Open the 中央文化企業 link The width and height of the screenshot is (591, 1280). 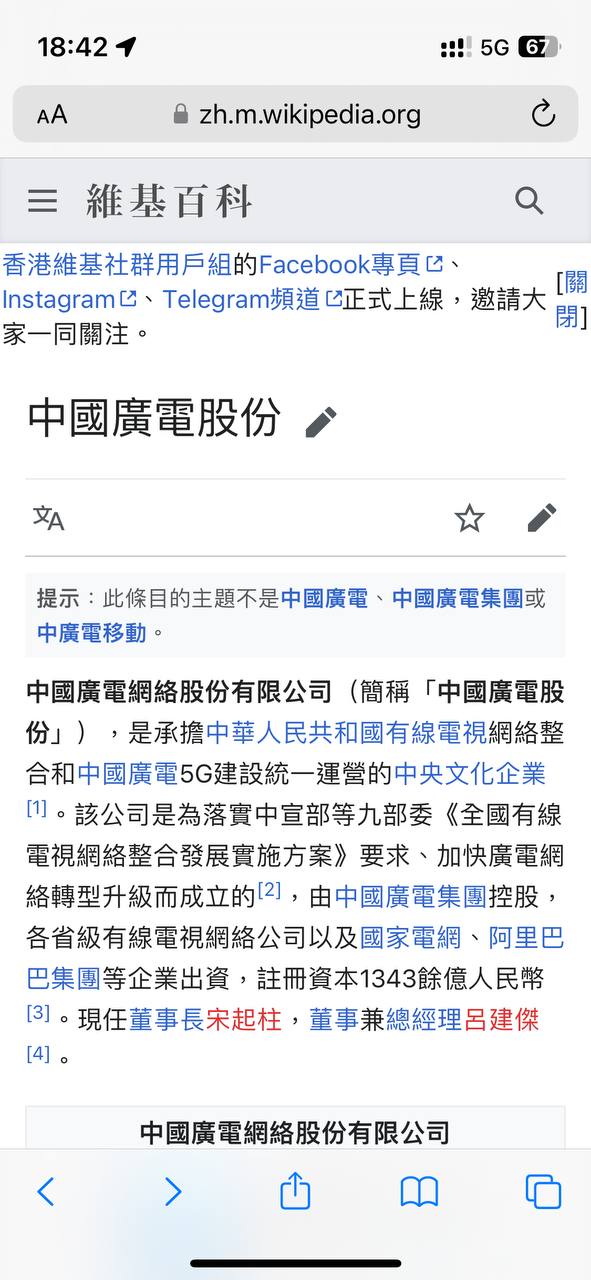pyautogui.click(x=470, y=773)
